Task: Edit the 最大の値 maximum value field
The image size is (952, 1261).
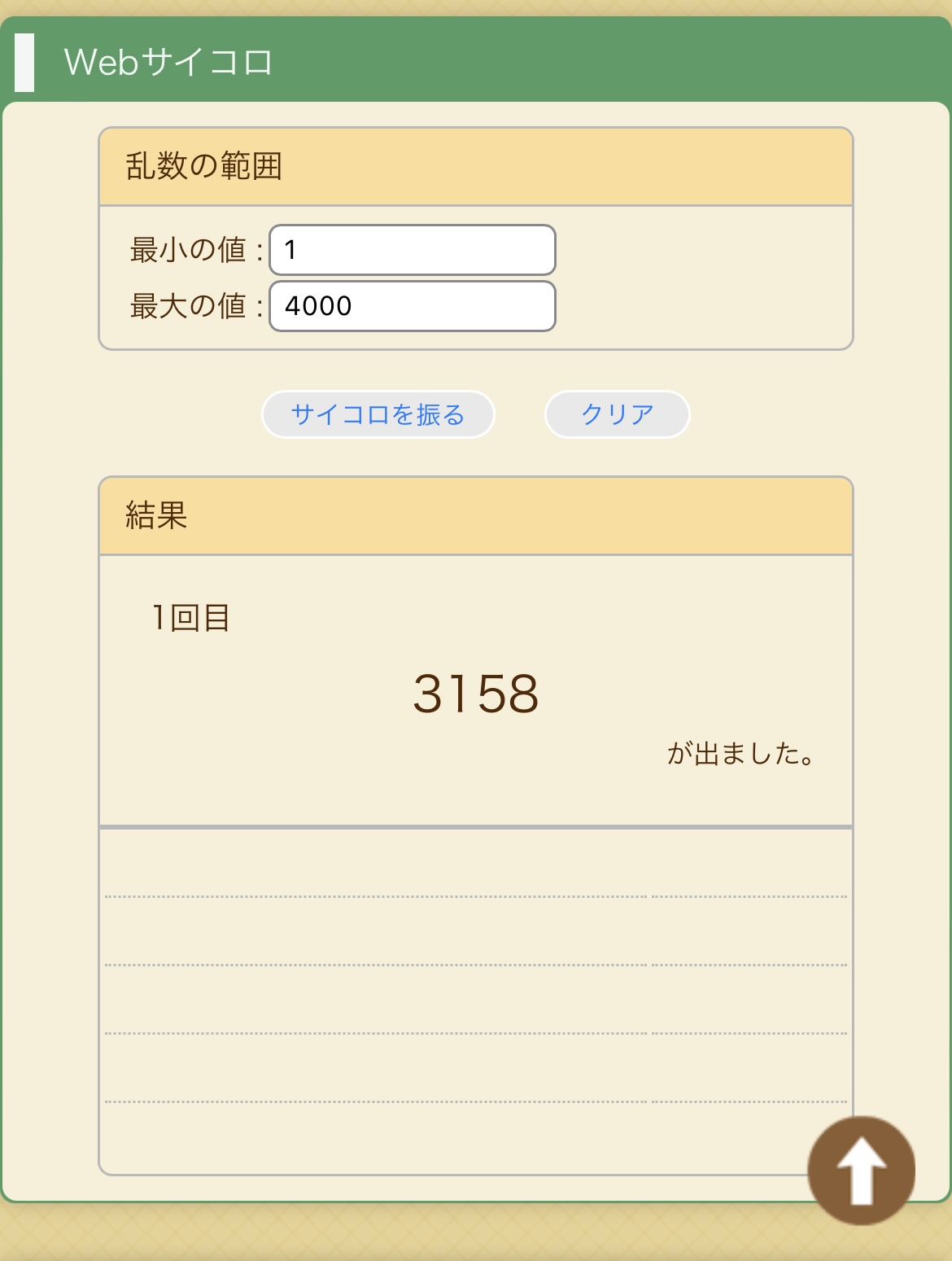Action: [x=413, y=306]
